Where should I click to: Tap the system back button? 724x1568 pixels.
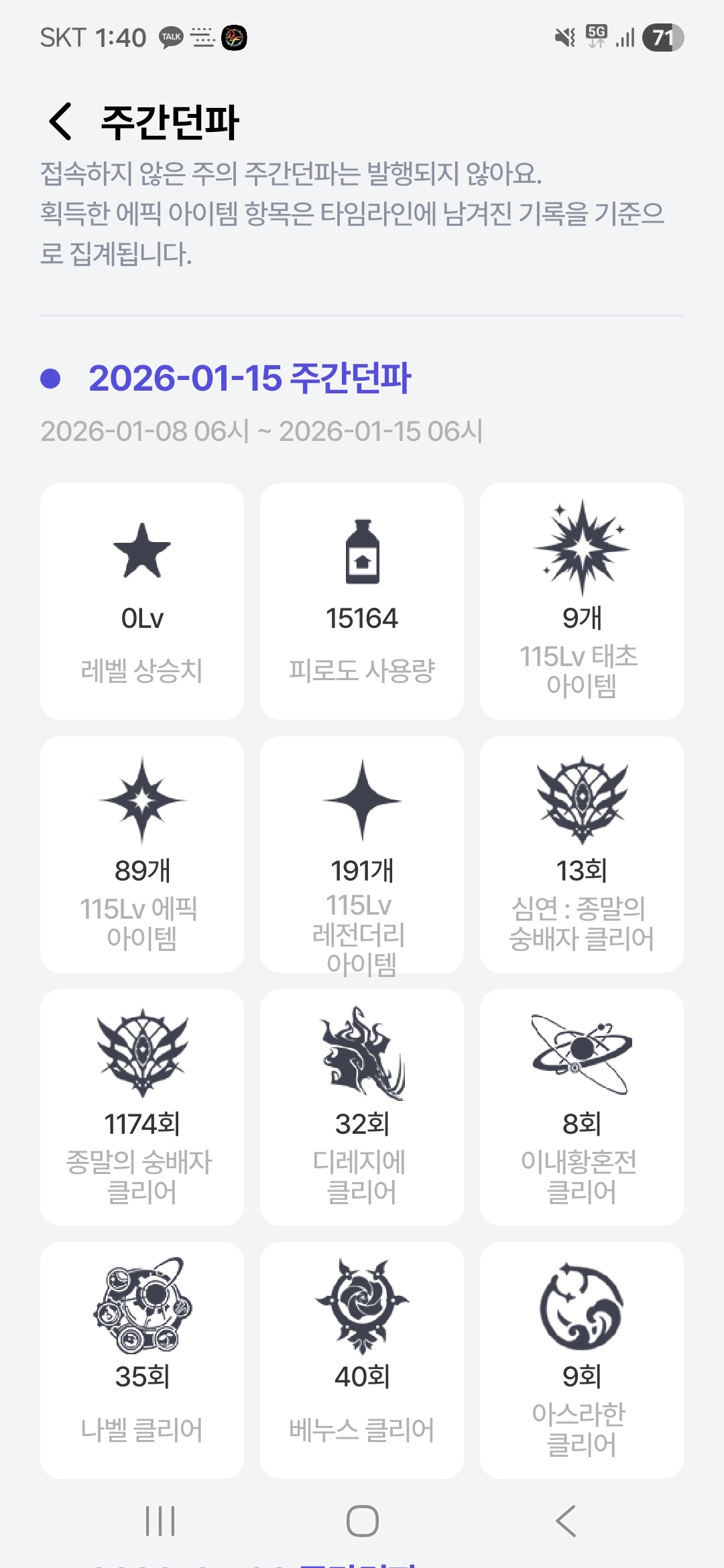pyautogui.click(x=565, y=1520)
